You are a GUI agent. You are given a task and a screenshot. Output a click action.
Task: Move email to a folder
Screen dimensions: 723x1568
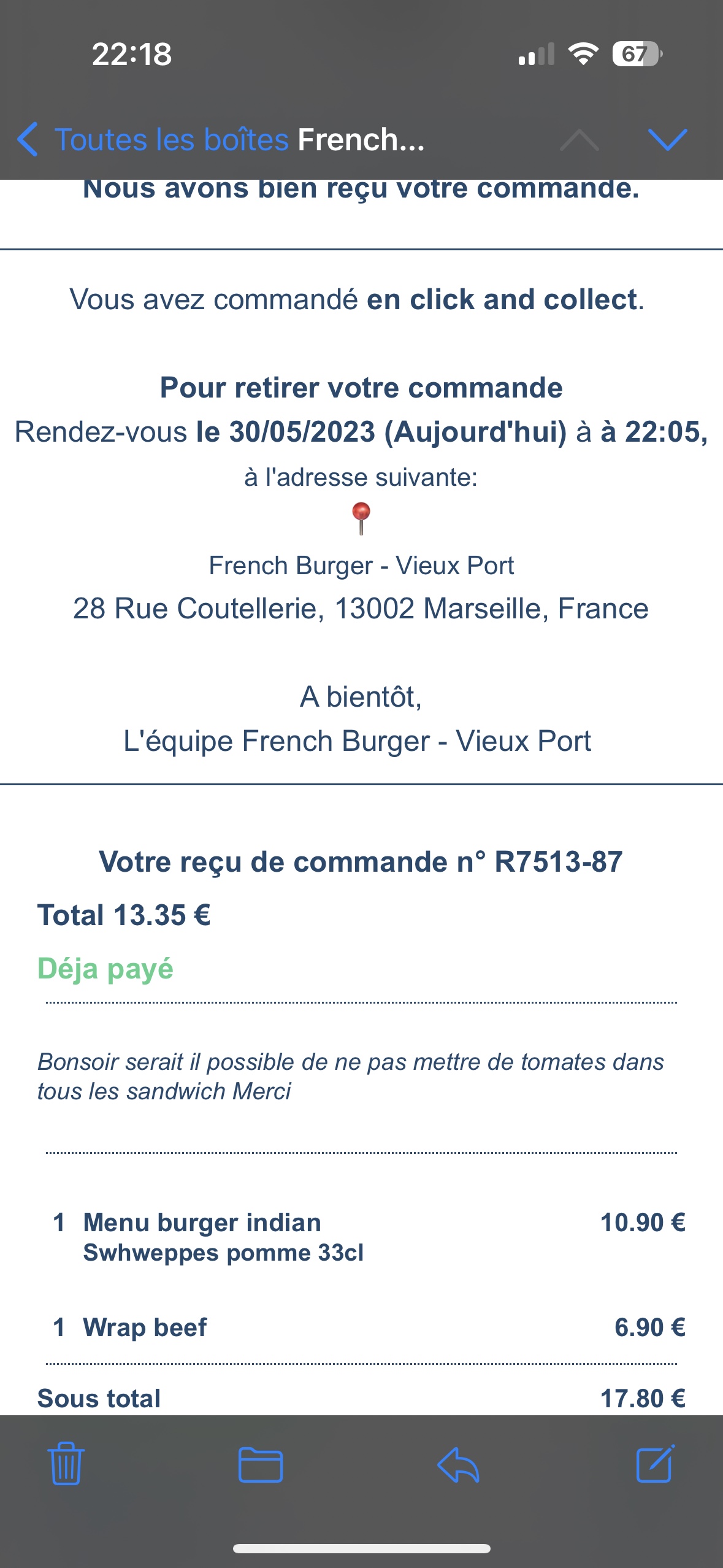pyautogui.click(x=261, y=1465)
